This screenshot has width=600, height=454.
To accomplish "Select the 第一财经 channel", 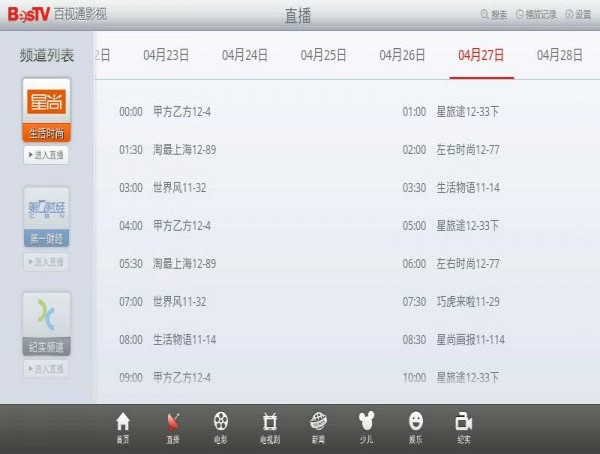I will coord(46,216).
